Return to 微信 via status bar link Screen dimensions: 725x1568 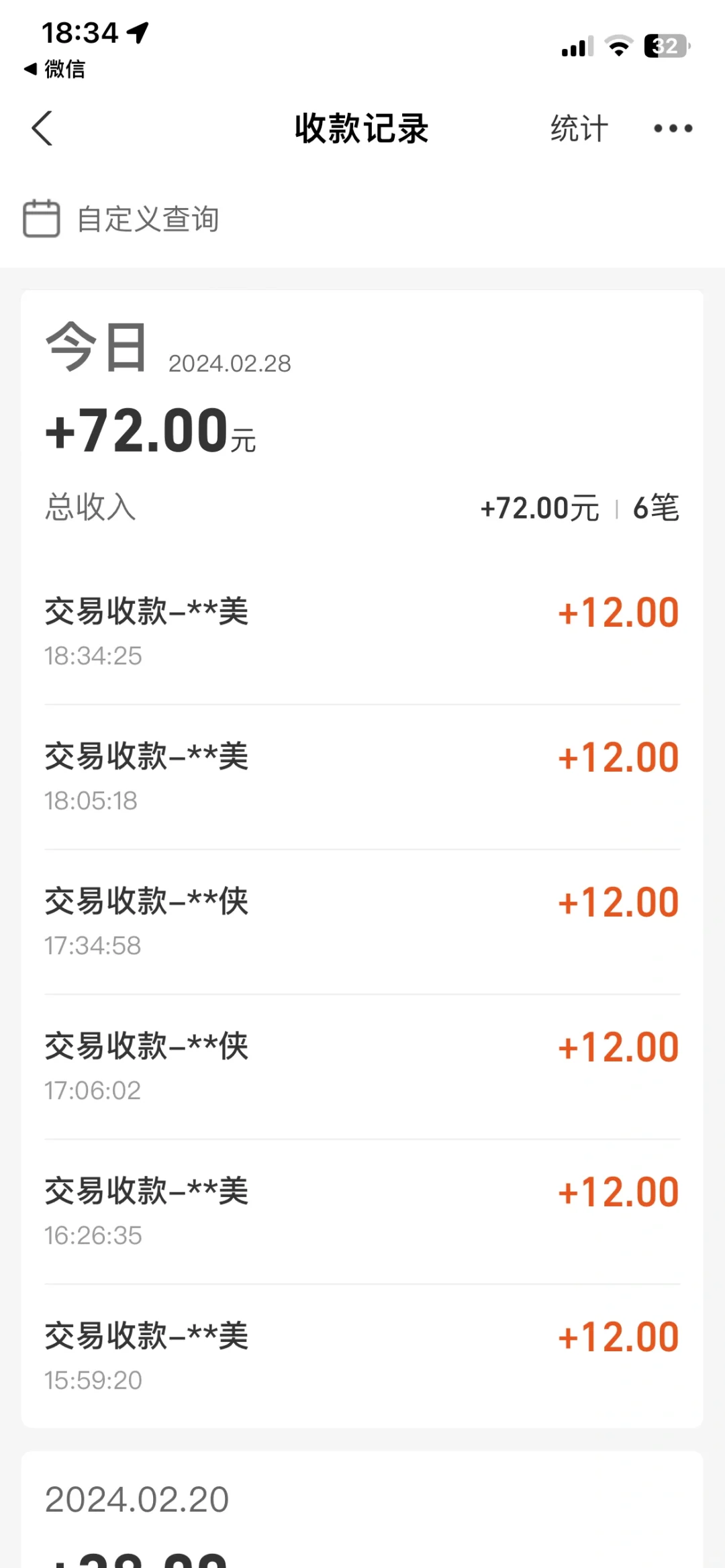(54, 69)
